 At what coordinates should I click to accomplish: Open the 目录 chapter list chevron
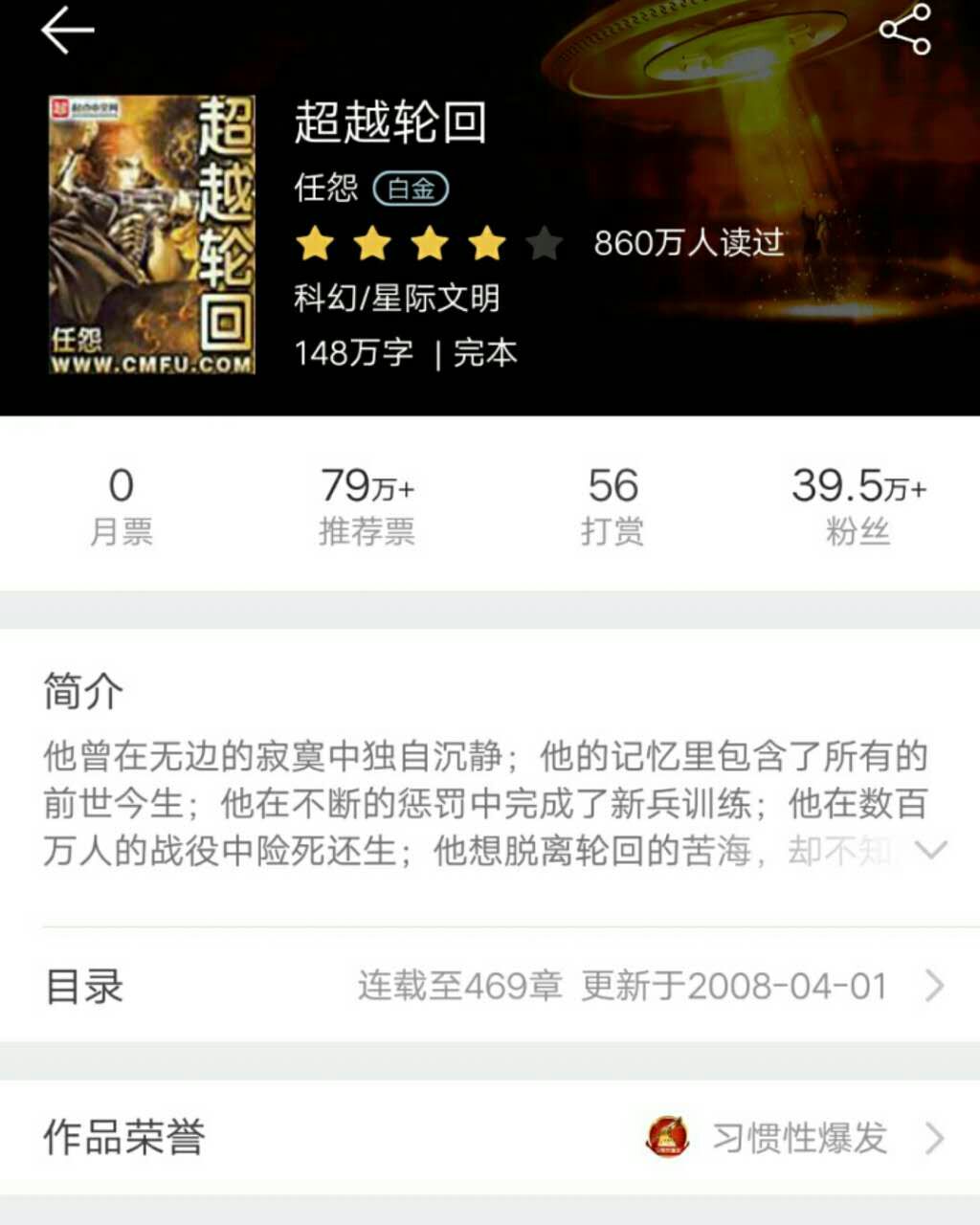coord(933,985)
